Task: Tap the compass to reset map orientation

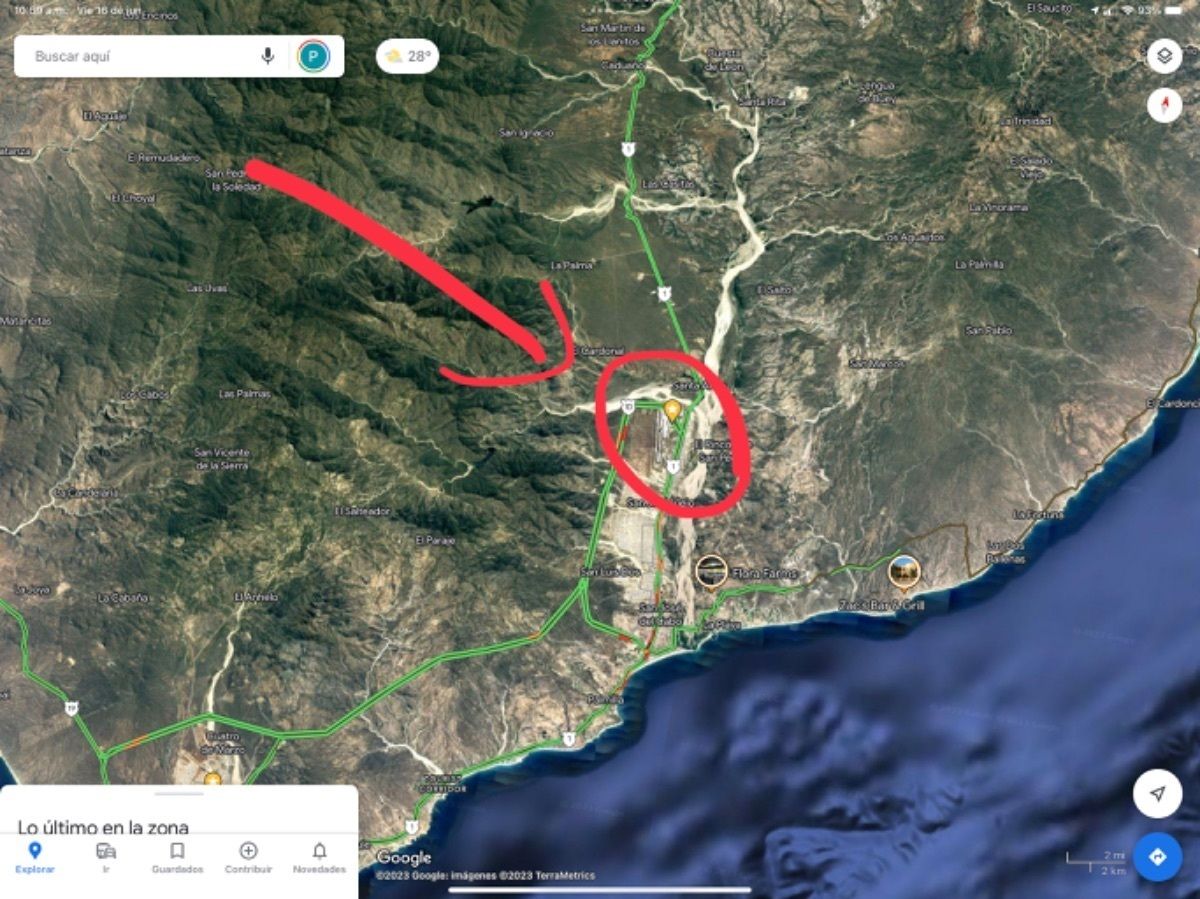Action: [1164, 105]
